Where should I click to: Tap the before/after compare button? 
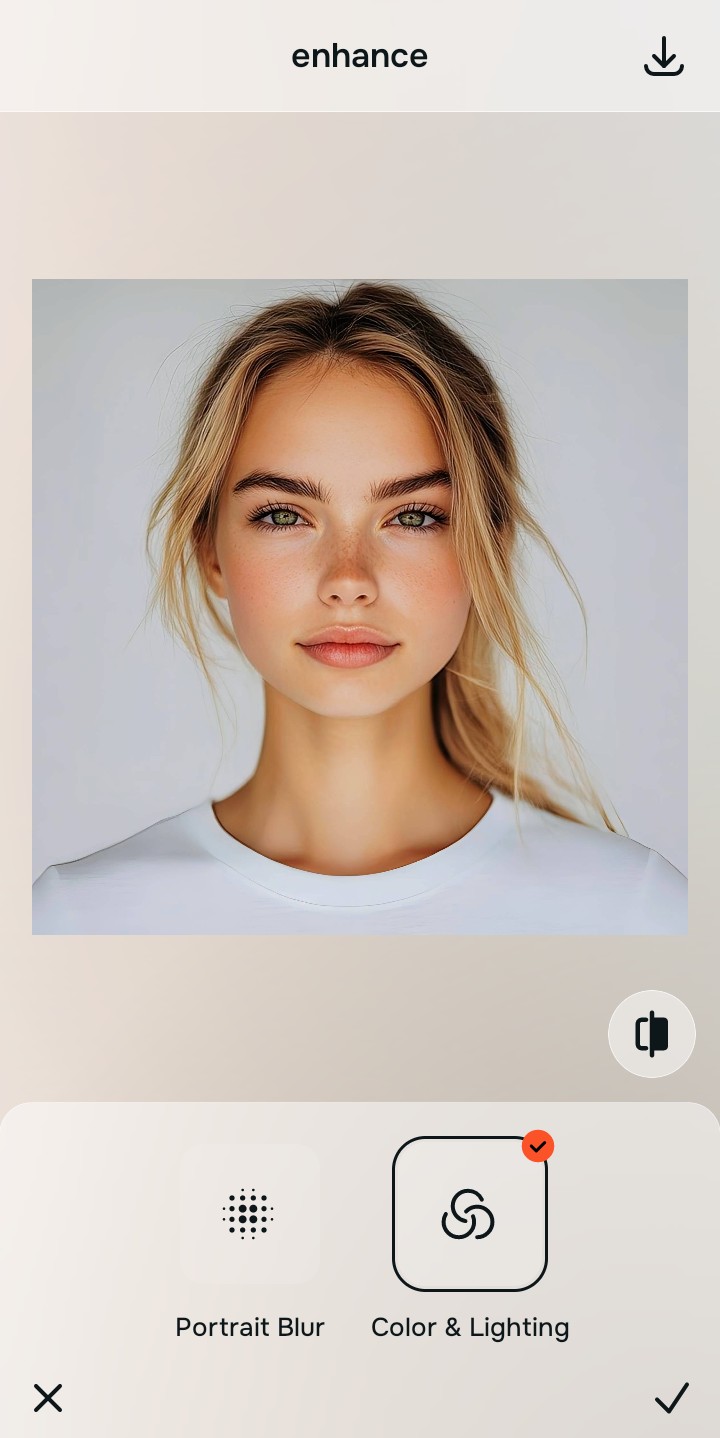(652, 1034)
